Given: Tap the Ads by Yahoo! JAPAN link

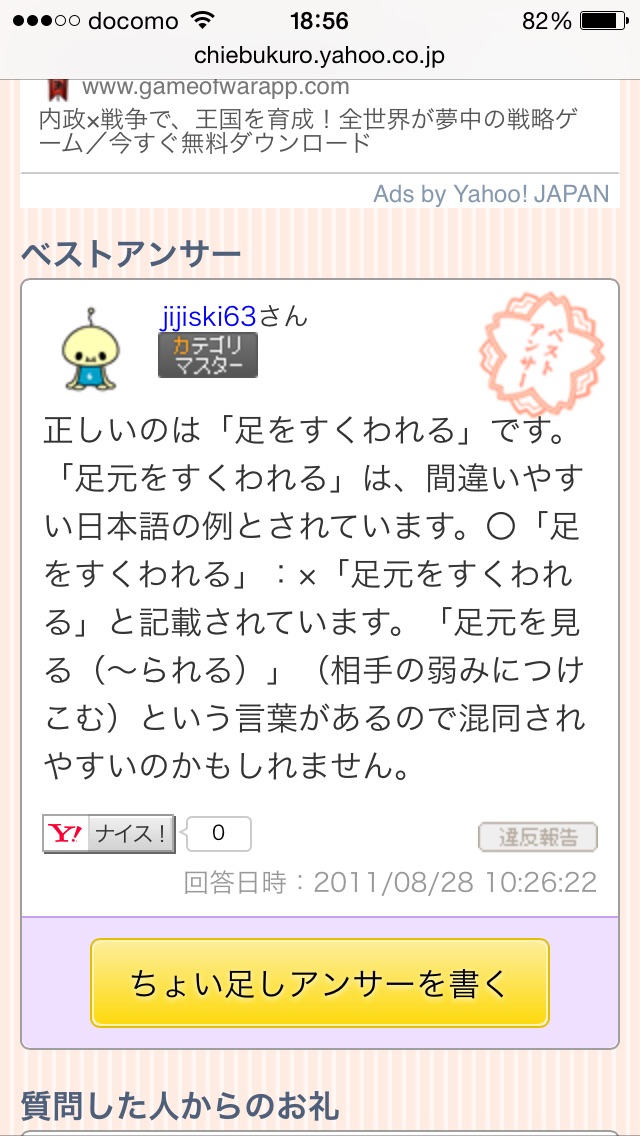Looking at the screenshot, I should click(490, 193).
